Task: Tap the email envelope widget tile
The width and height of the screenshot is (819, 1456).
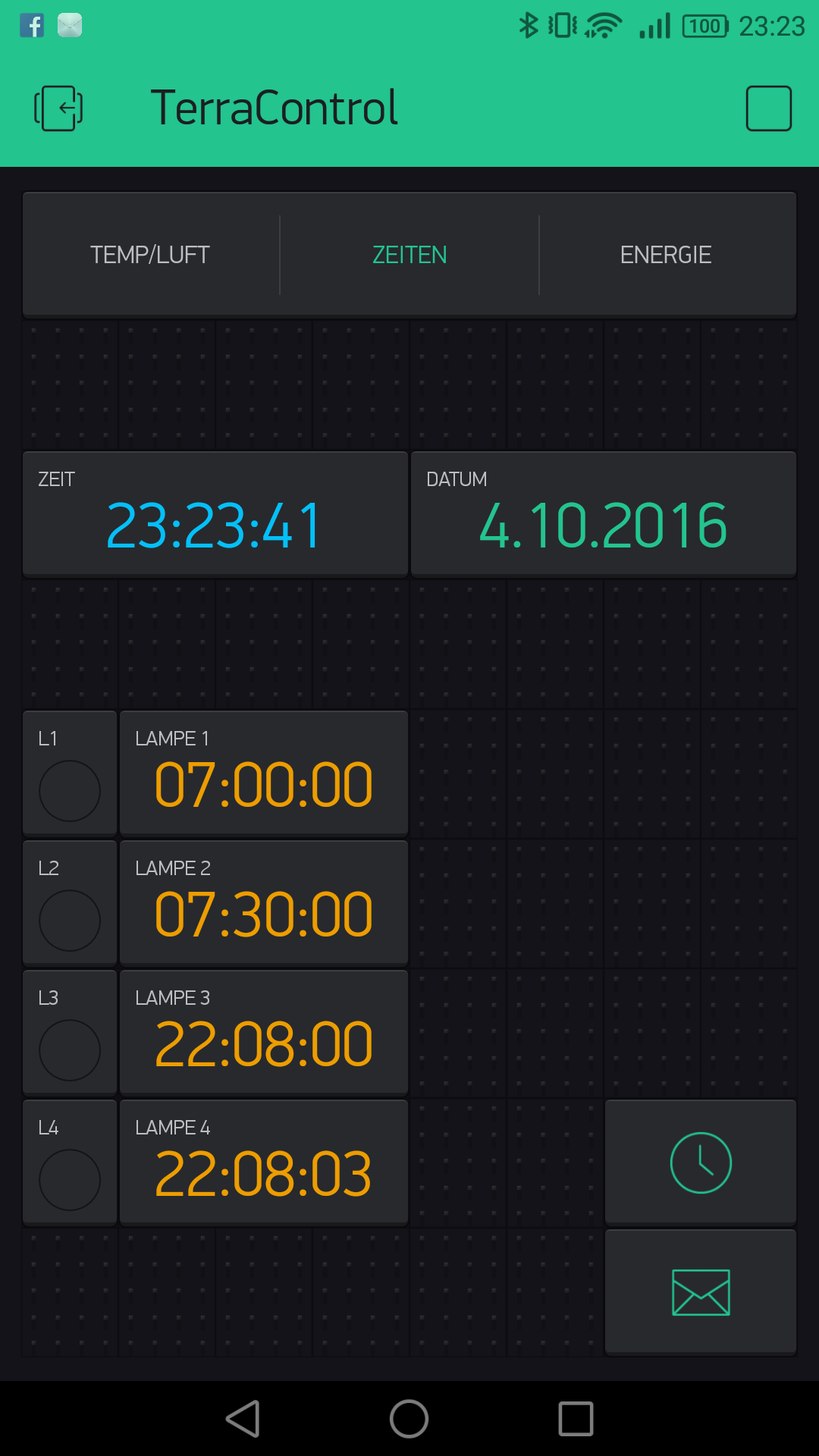Action: (701, 1292)
